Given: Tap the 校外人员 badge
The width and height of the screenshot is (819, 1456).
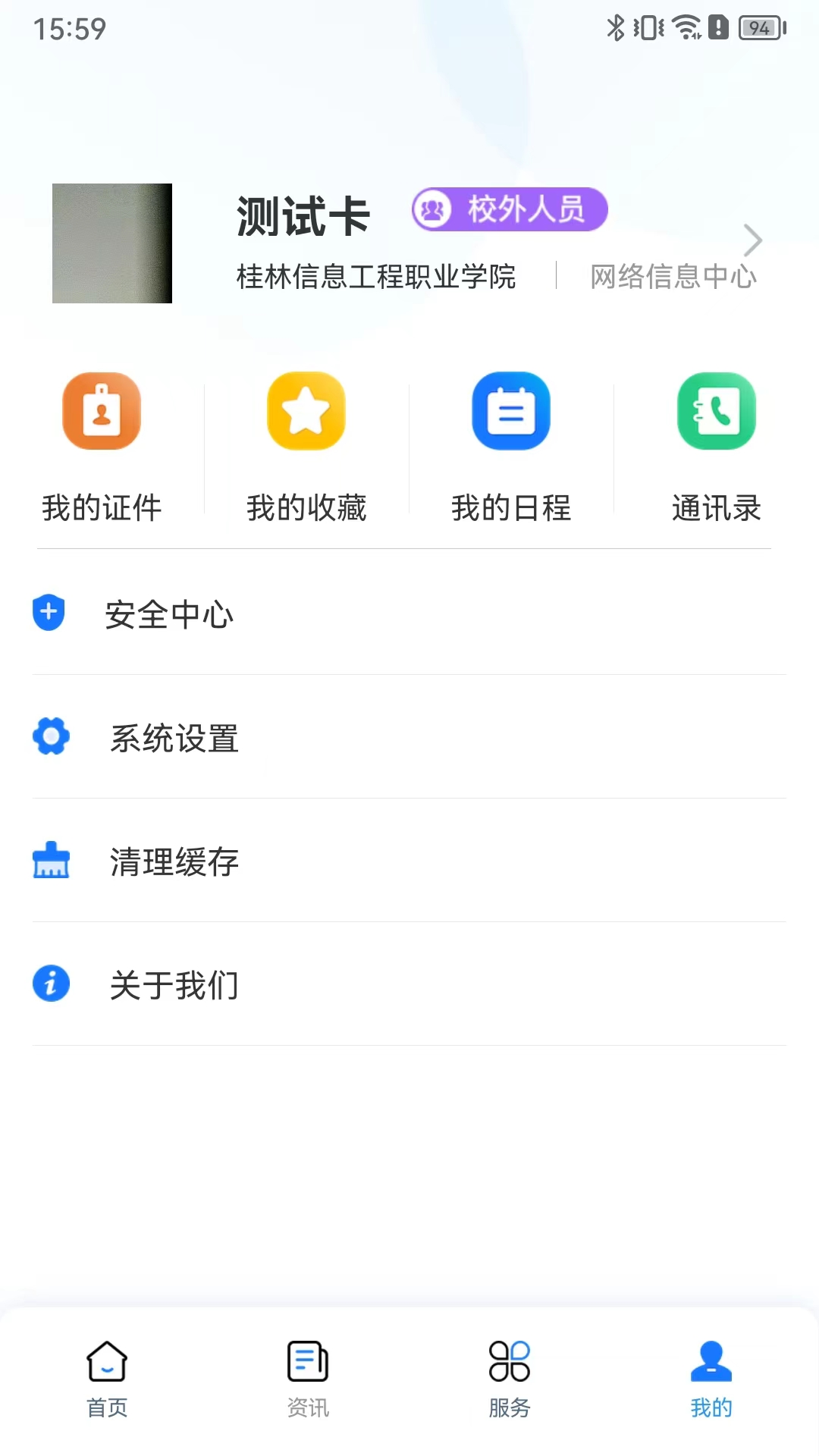Looking at the screenshot, I should coord(510,211).
